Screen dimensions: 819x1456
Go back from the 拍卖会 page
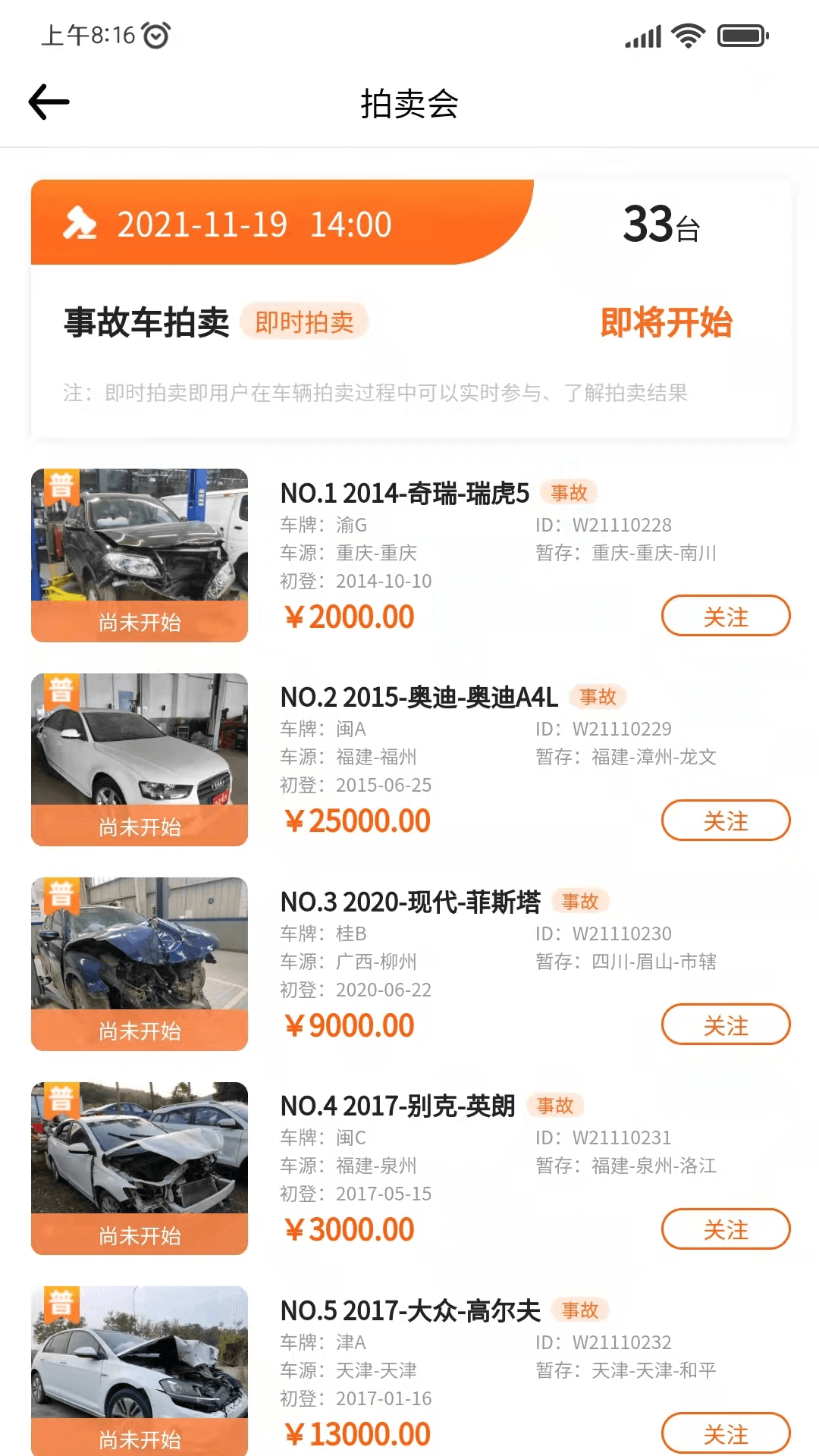point(49,102)
